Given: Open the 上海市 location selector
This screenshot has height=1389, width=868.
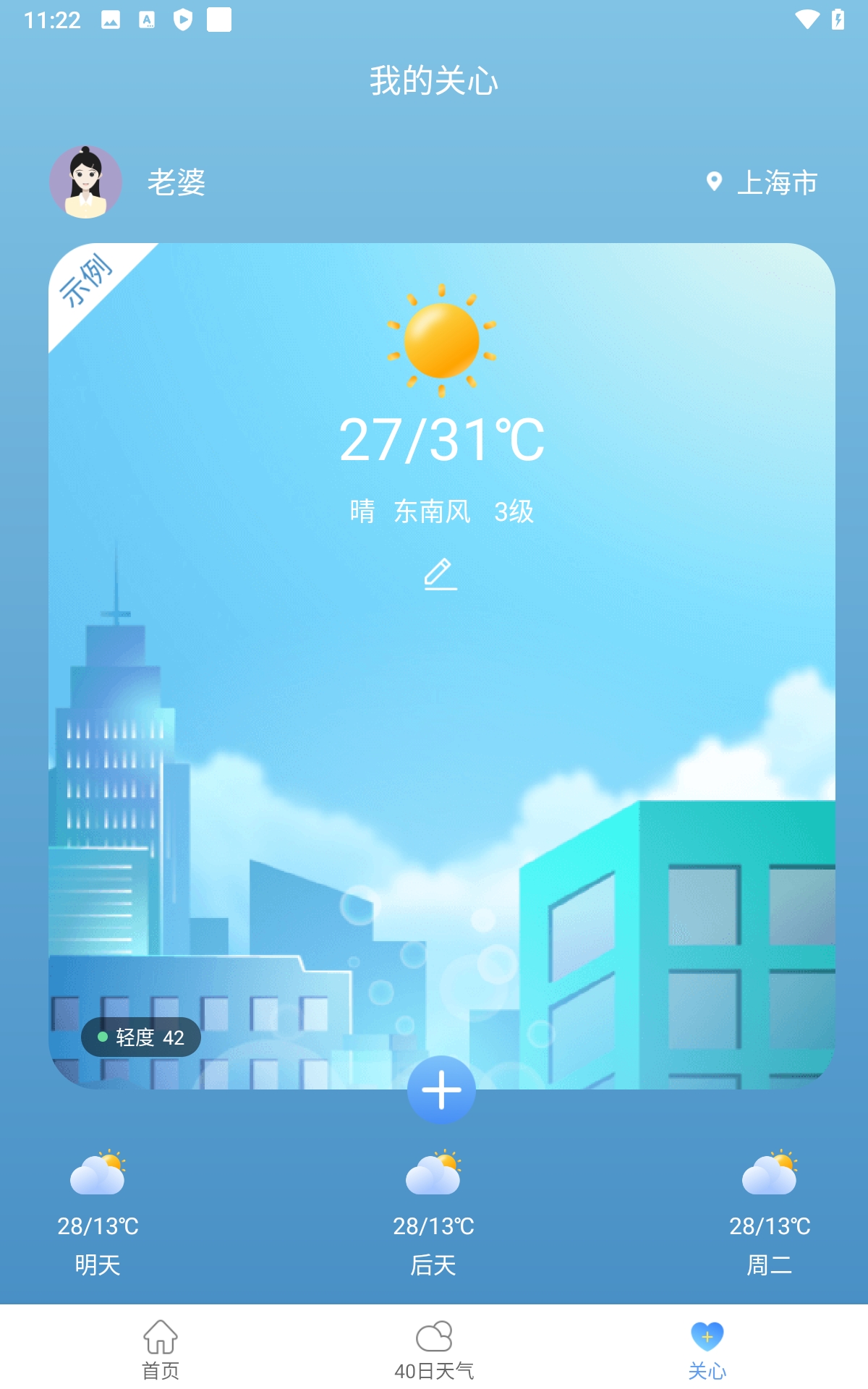Looking at the screenshot, I should (x=762, y=183).
